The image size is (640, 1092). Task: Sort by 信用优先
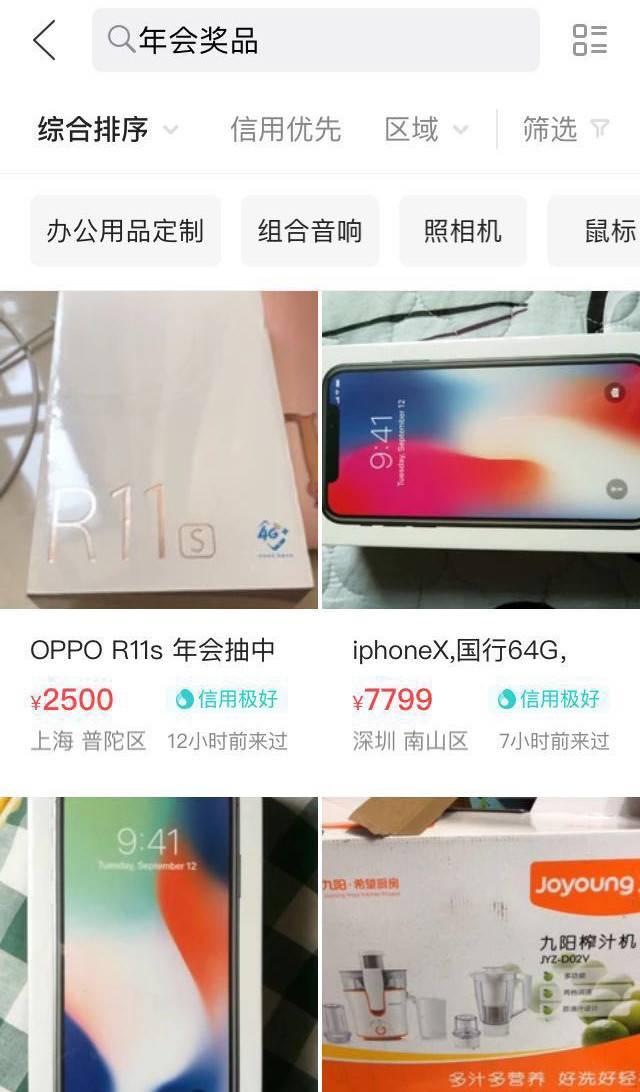click(285, 129)
